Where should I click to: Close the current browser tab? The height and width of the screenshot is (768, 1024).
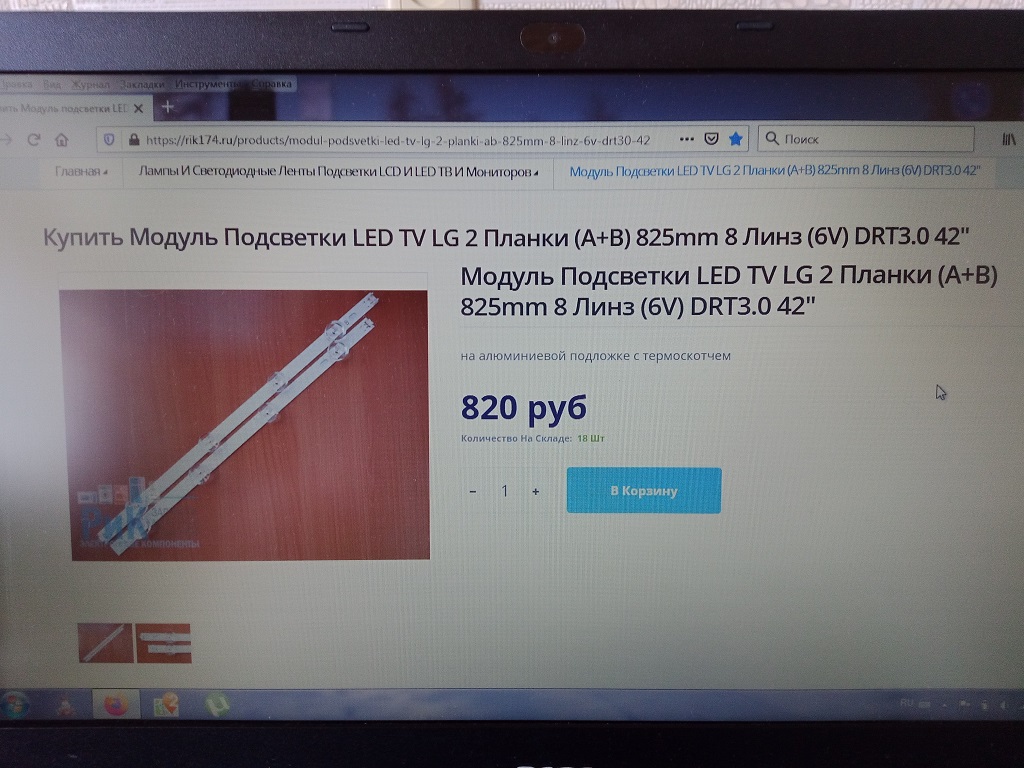click(x=139, y=107)
